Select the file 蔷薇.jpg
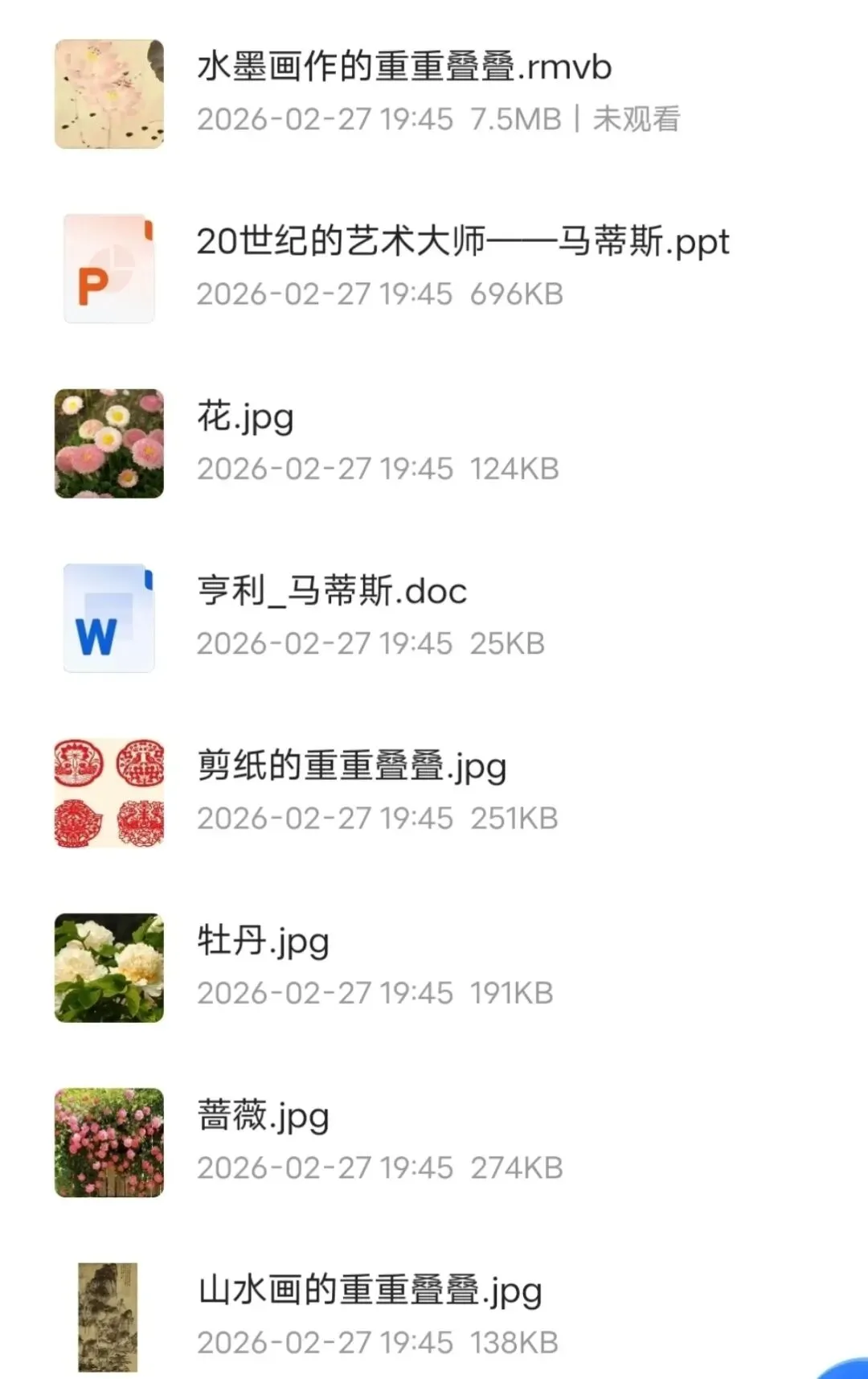 click(263, 1116)
